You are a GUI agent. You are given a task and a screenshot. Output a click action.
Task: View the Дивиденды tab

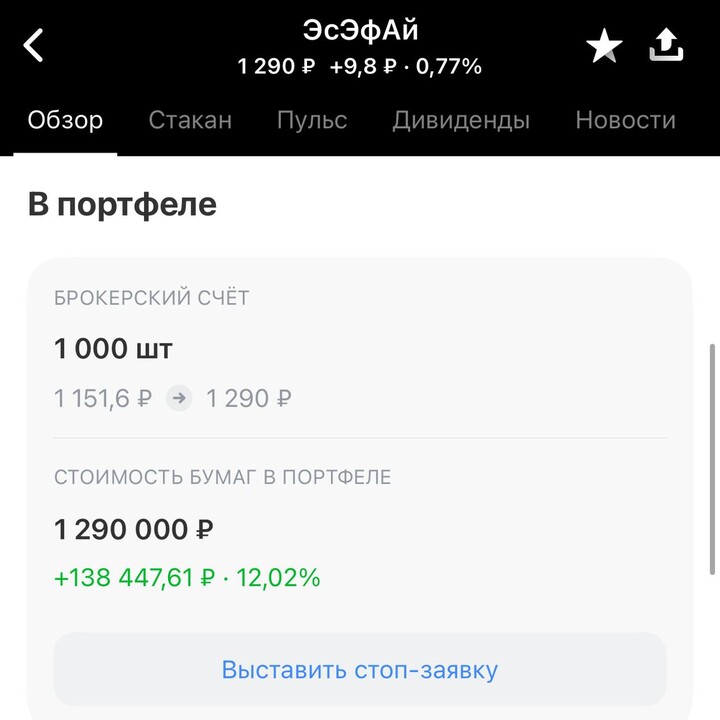coord(461,121)
